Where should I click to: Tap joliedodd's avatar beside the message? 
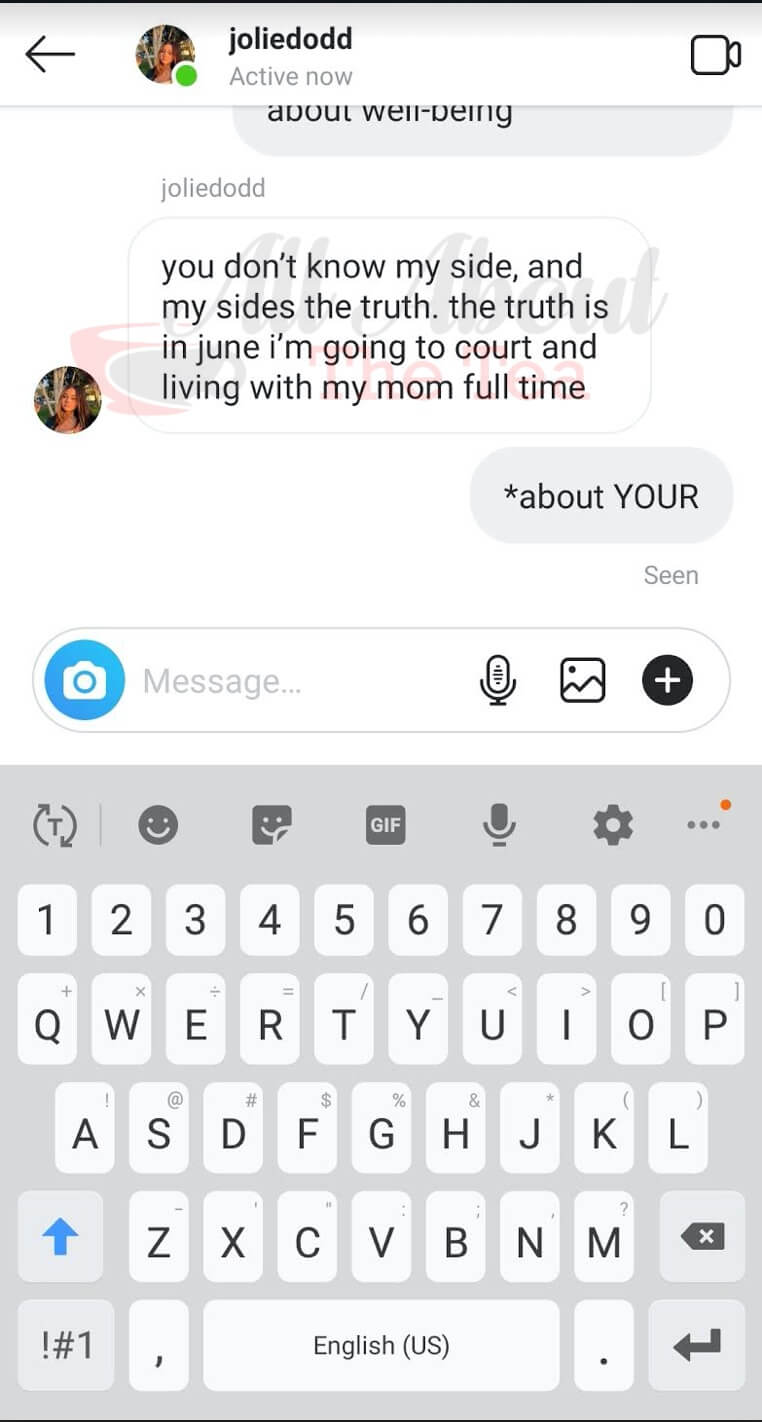[68, 399]
